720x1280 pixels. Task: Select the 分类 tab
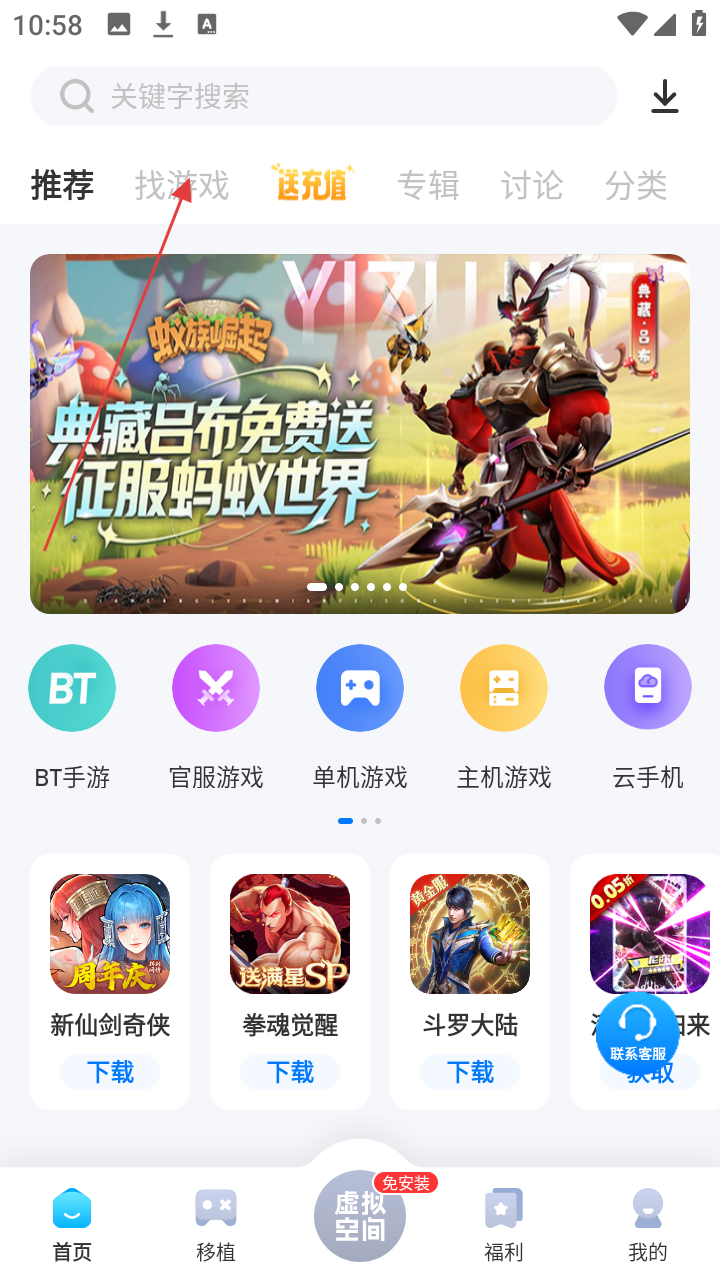pos(636,185)
